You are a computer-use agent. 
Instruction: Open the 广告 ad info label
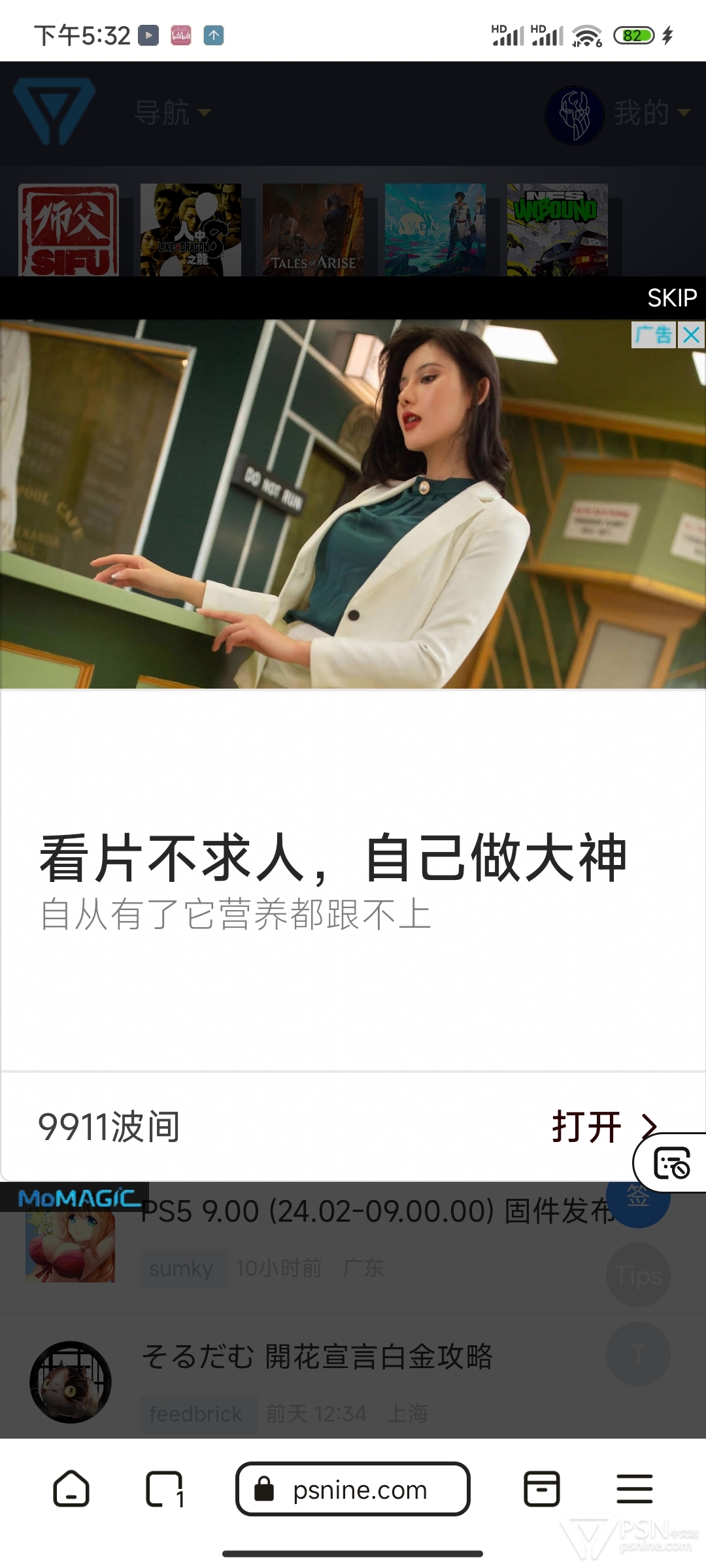[x=654, y=335]
